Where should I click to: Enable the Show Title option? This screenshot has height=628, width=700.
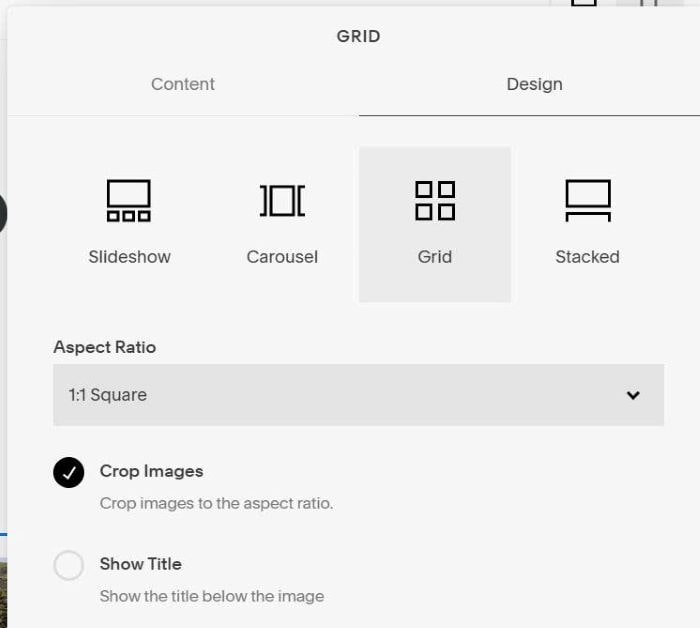[69, 566]
